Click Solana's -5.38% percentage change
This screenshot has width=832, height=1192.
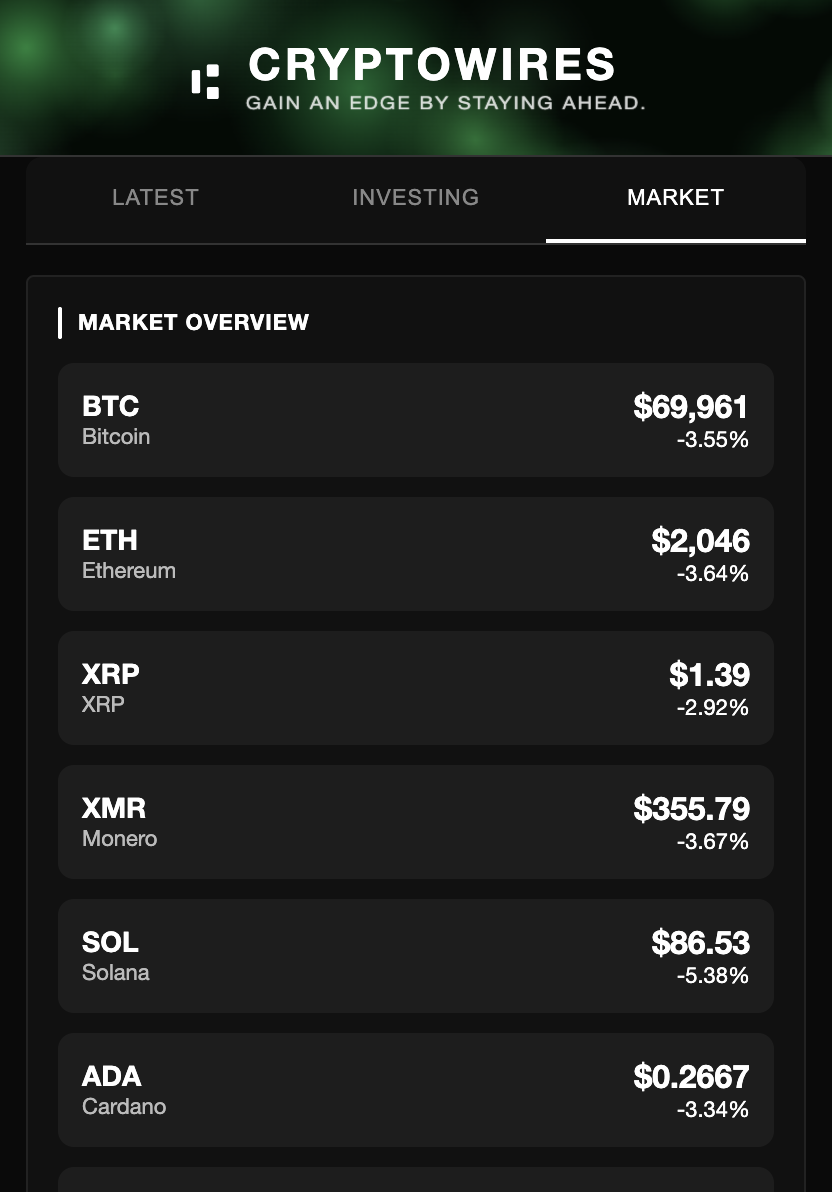(x=713, y=976)
